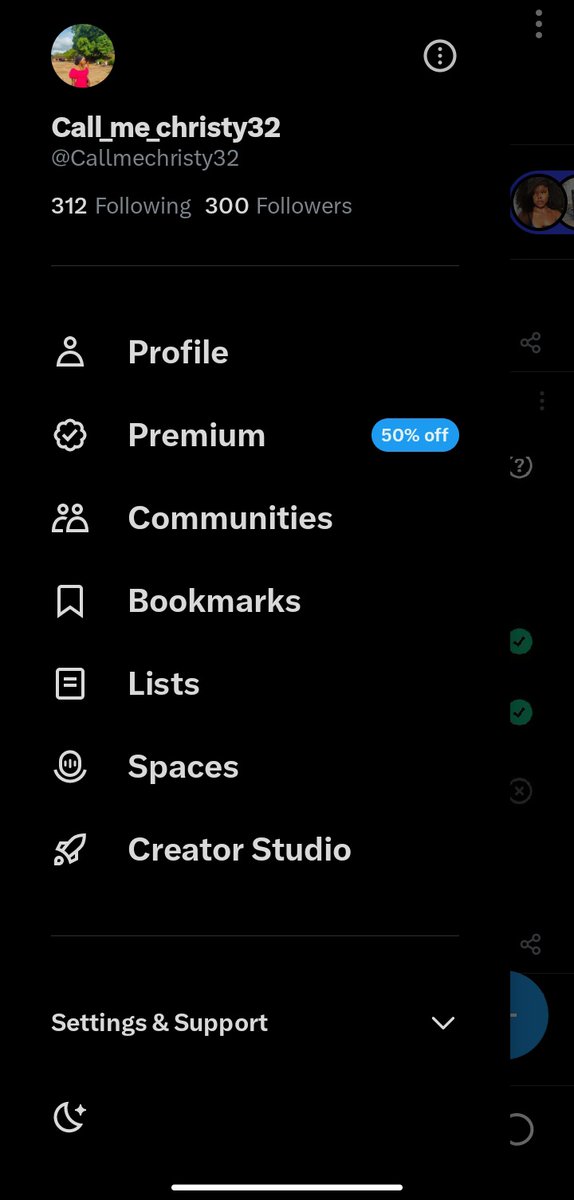The image size is (574, 1200).
Task: Open Bookmarks
Action: [255, 601]
